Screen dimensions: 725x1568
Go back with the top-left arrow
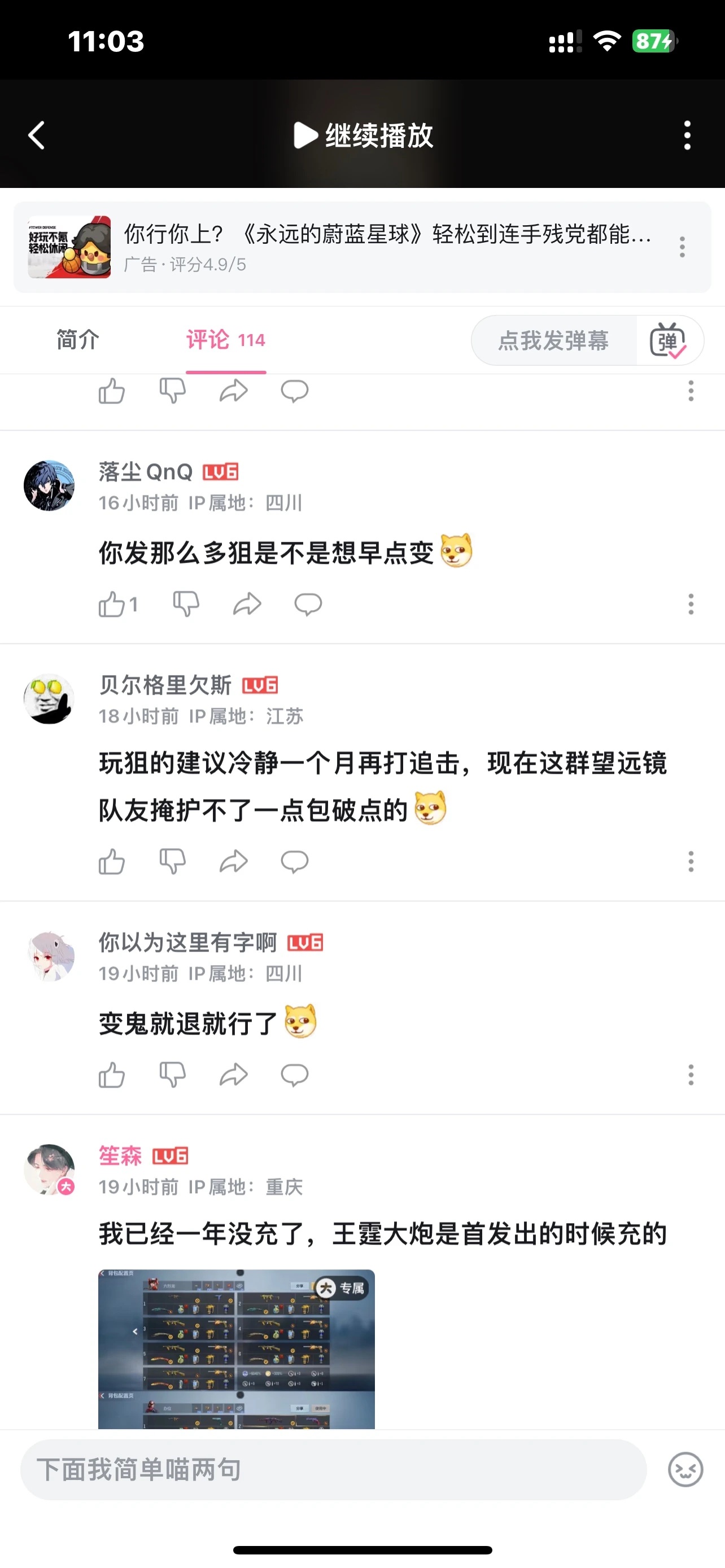pyautogui.click(x=37, y=135)
